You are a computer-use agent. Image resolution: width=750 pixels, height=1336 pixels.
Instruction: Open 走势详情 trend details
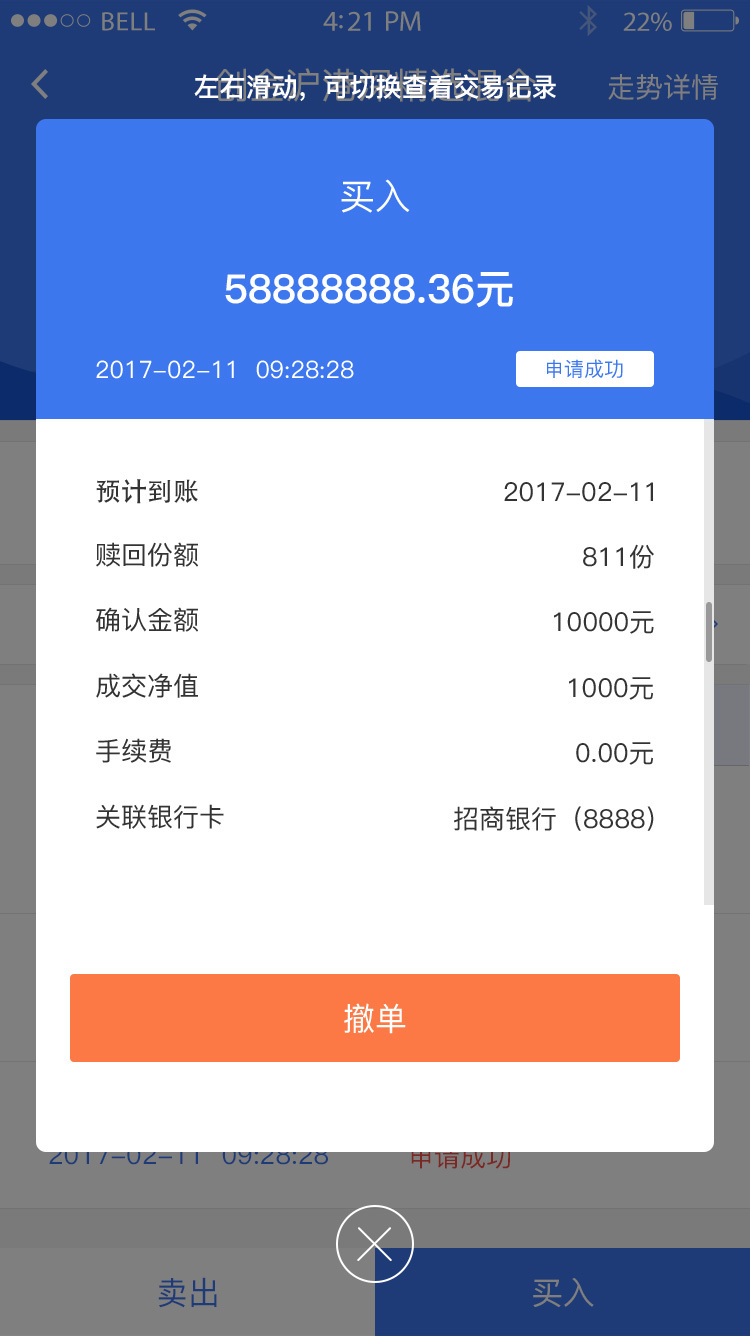(662, 87)
